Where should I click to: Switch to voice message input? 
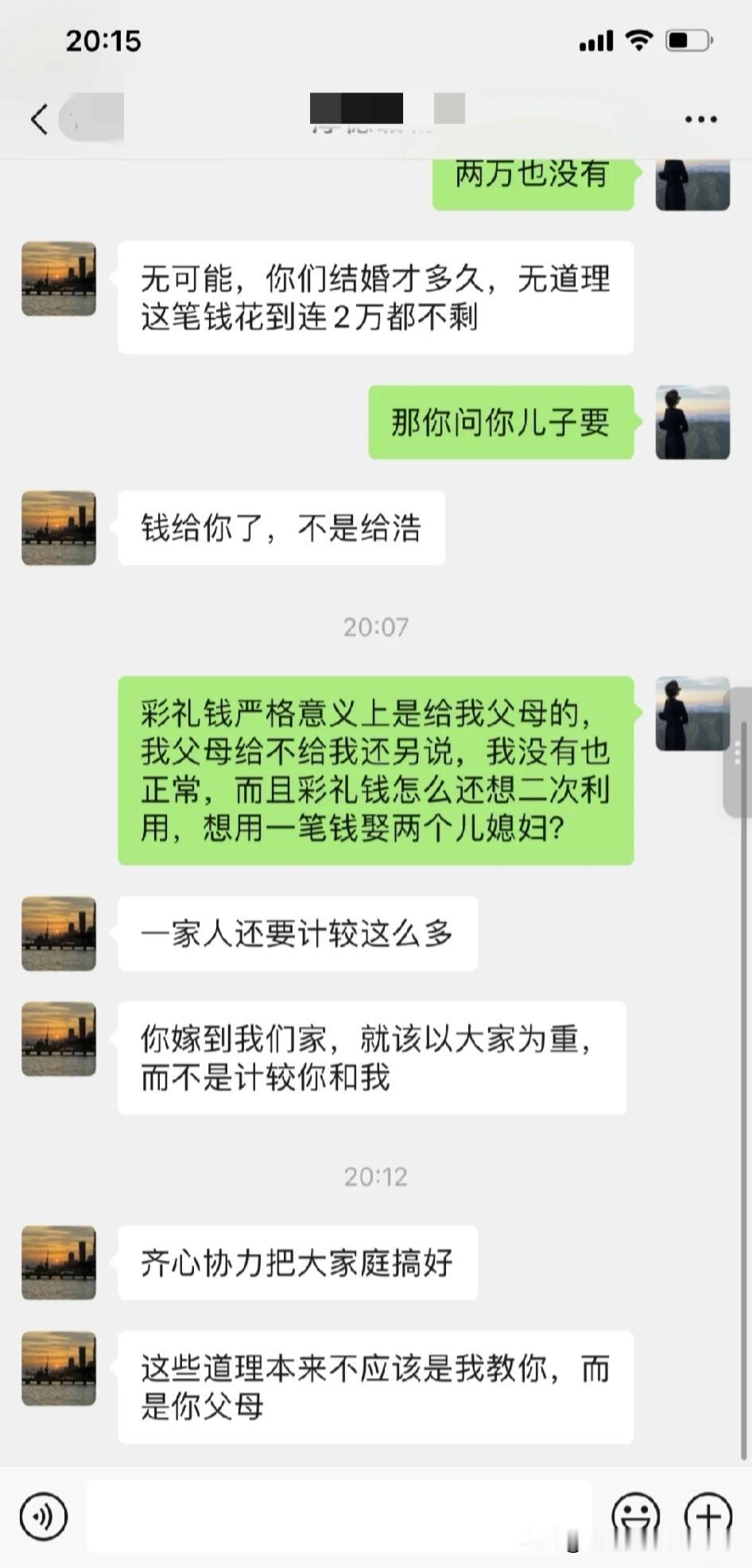44,1516
